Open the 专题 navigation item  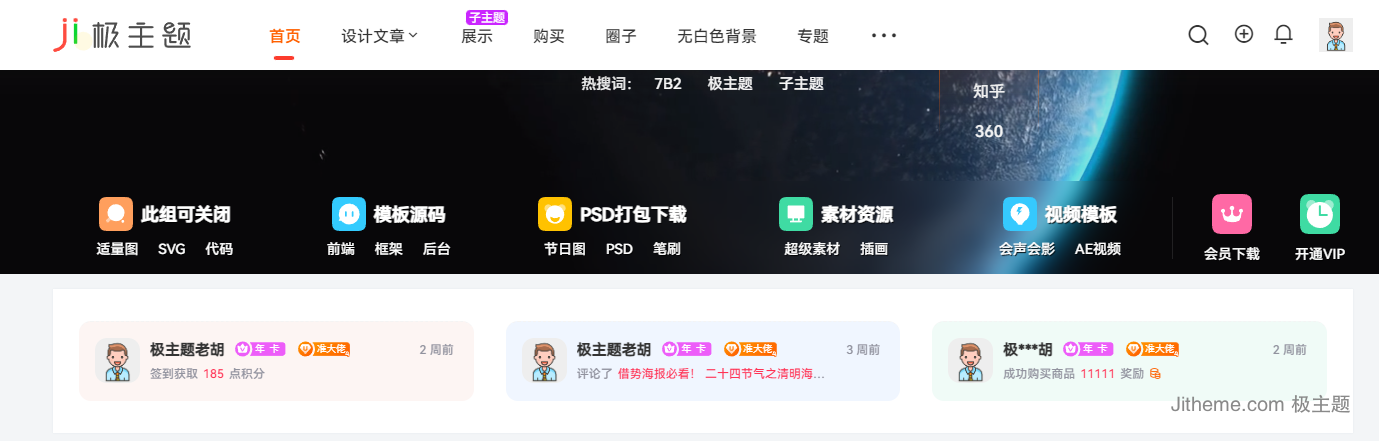(813, 36)
